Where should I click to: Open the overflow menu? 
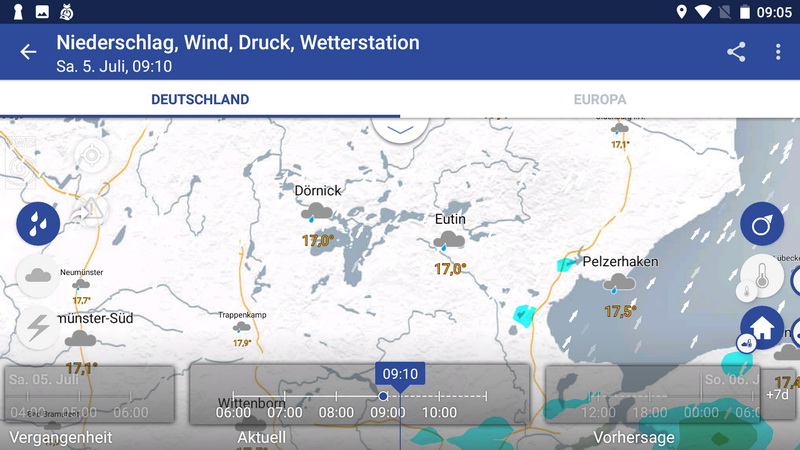click(x=778, y=52)
